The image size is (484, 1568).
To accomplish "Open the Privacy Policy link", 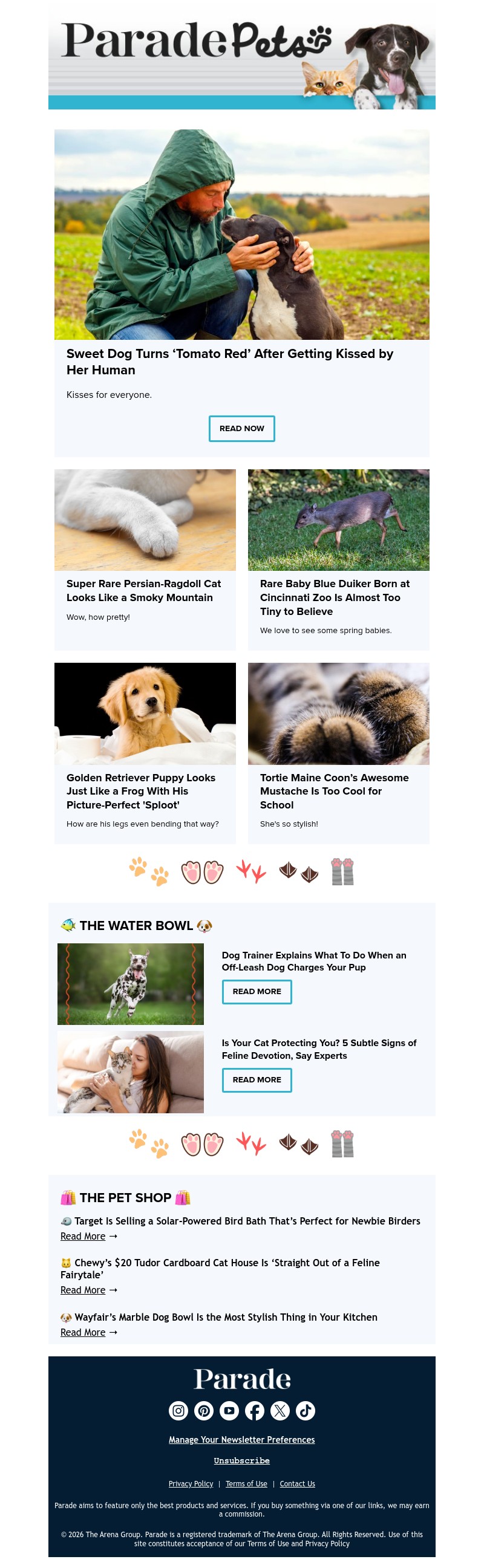I will pyautogui.click(x=191, y=1483).
